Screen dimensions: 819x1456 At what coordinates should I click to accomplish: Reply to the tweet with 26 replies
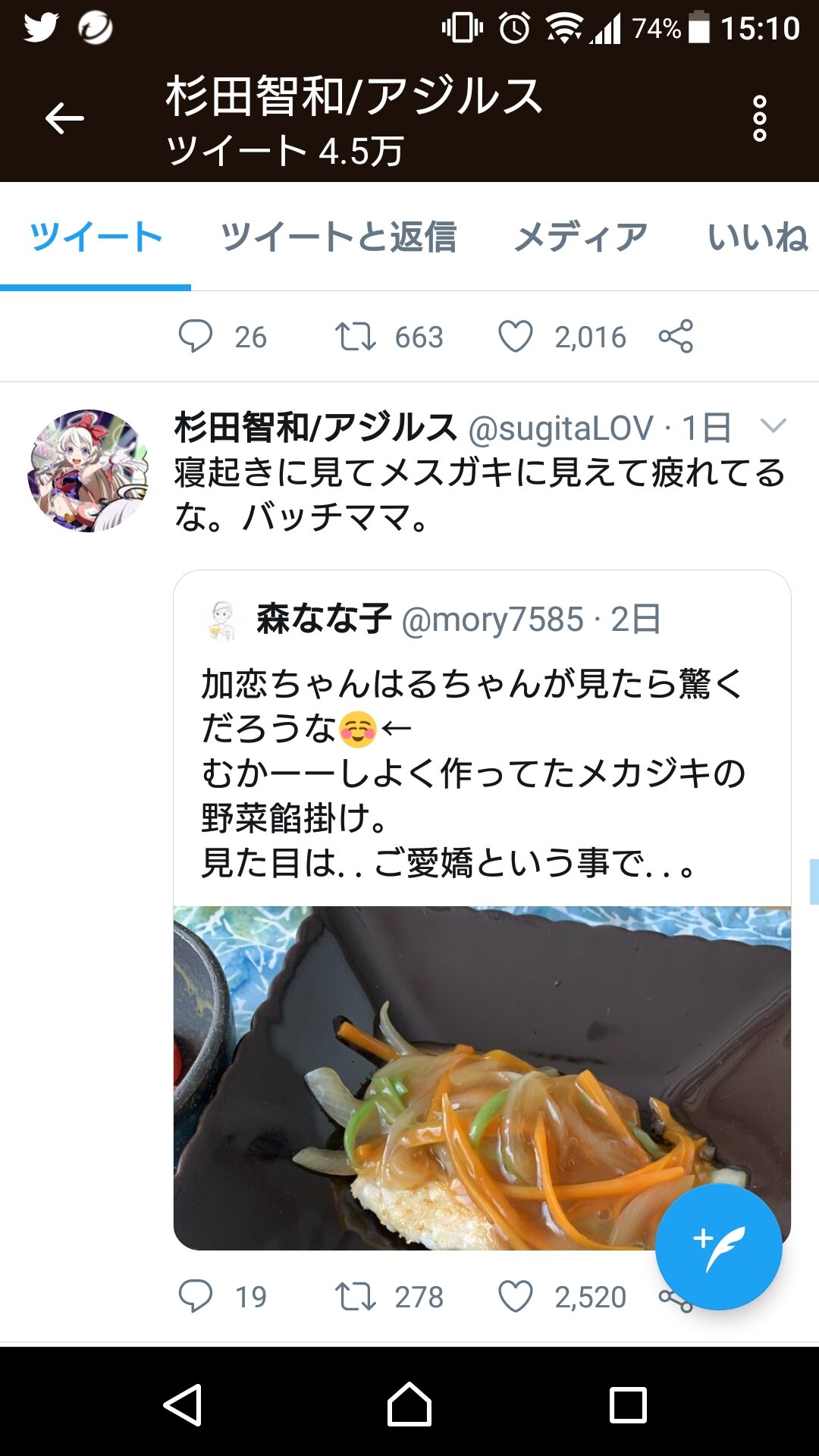point(196,337)
